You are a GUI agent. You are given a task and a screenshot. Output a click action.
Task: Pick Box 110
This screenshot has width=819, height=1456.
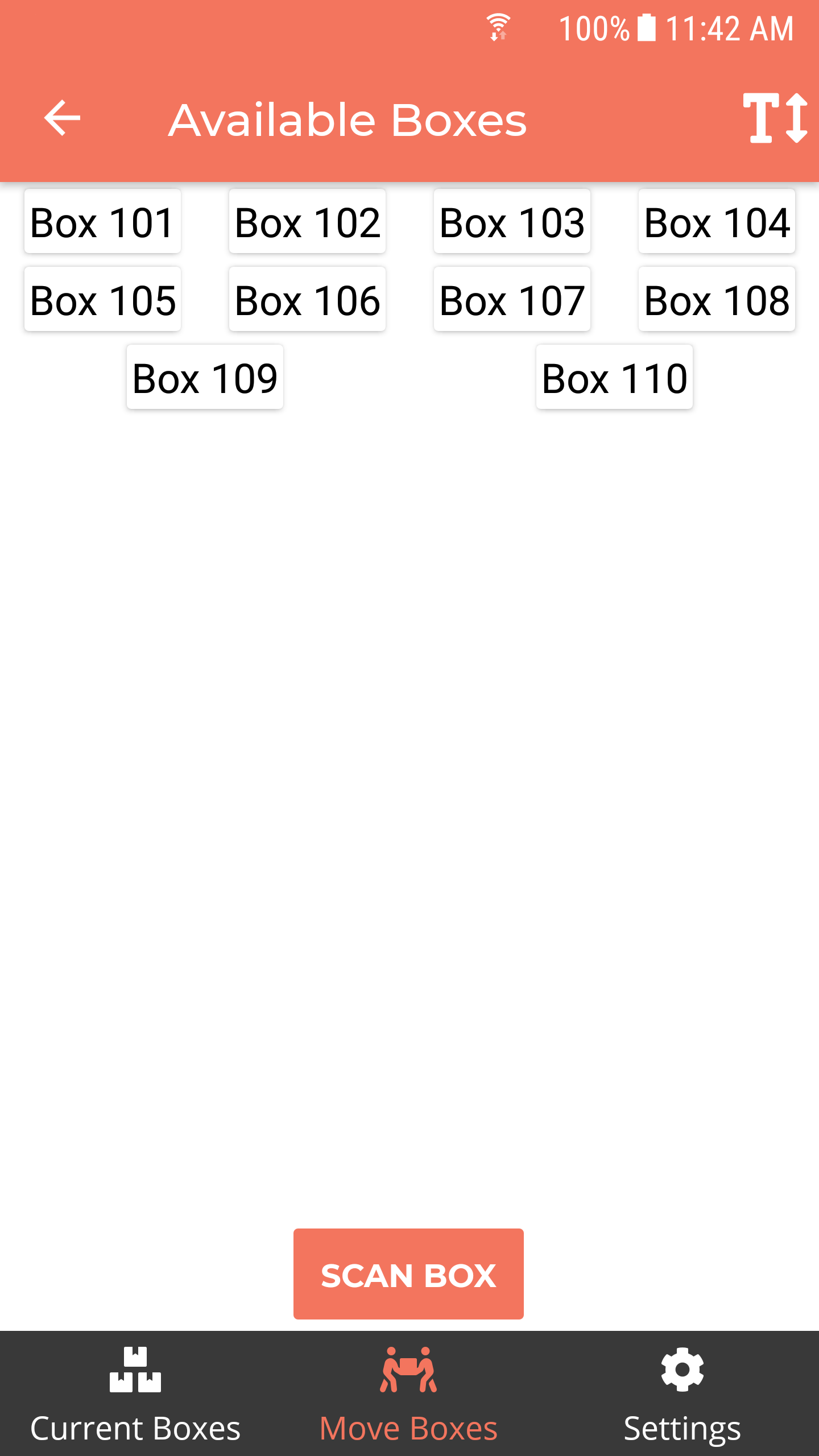[614, 377]
